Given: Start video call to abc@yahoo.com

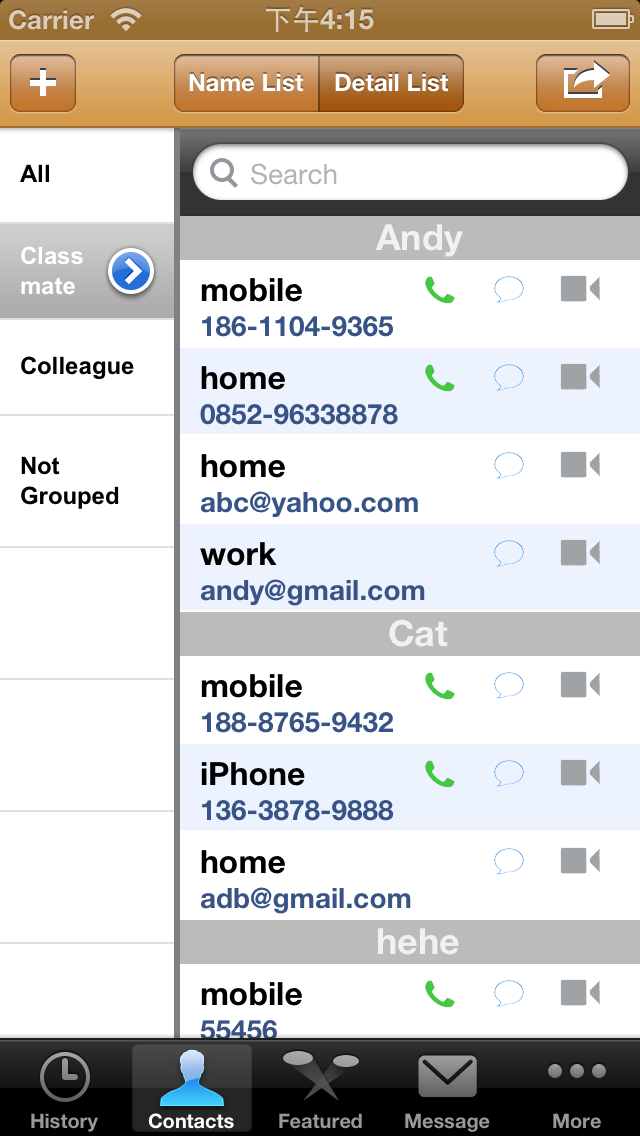Looking at the screenshot, I should (581, 465).
